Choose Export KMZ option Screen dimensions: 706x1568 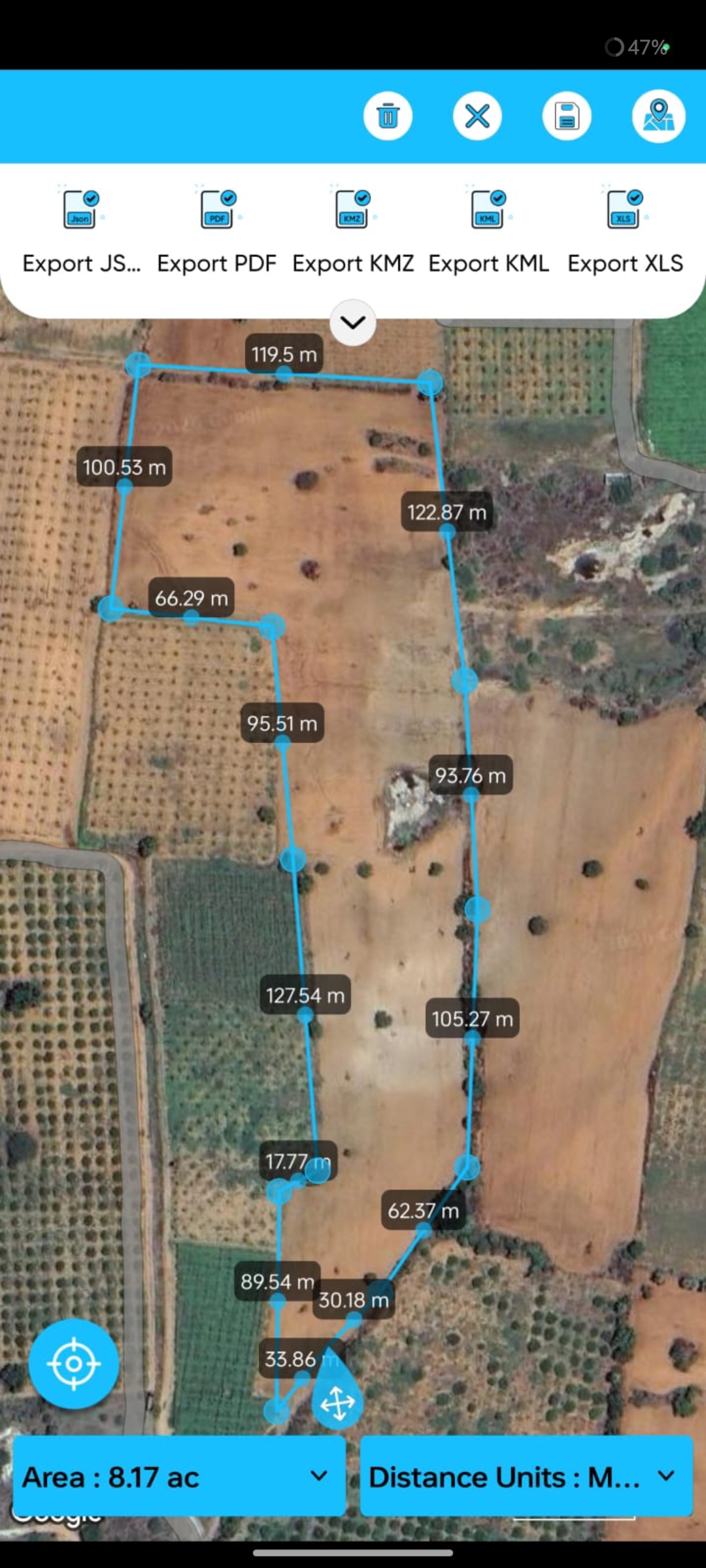353,230
